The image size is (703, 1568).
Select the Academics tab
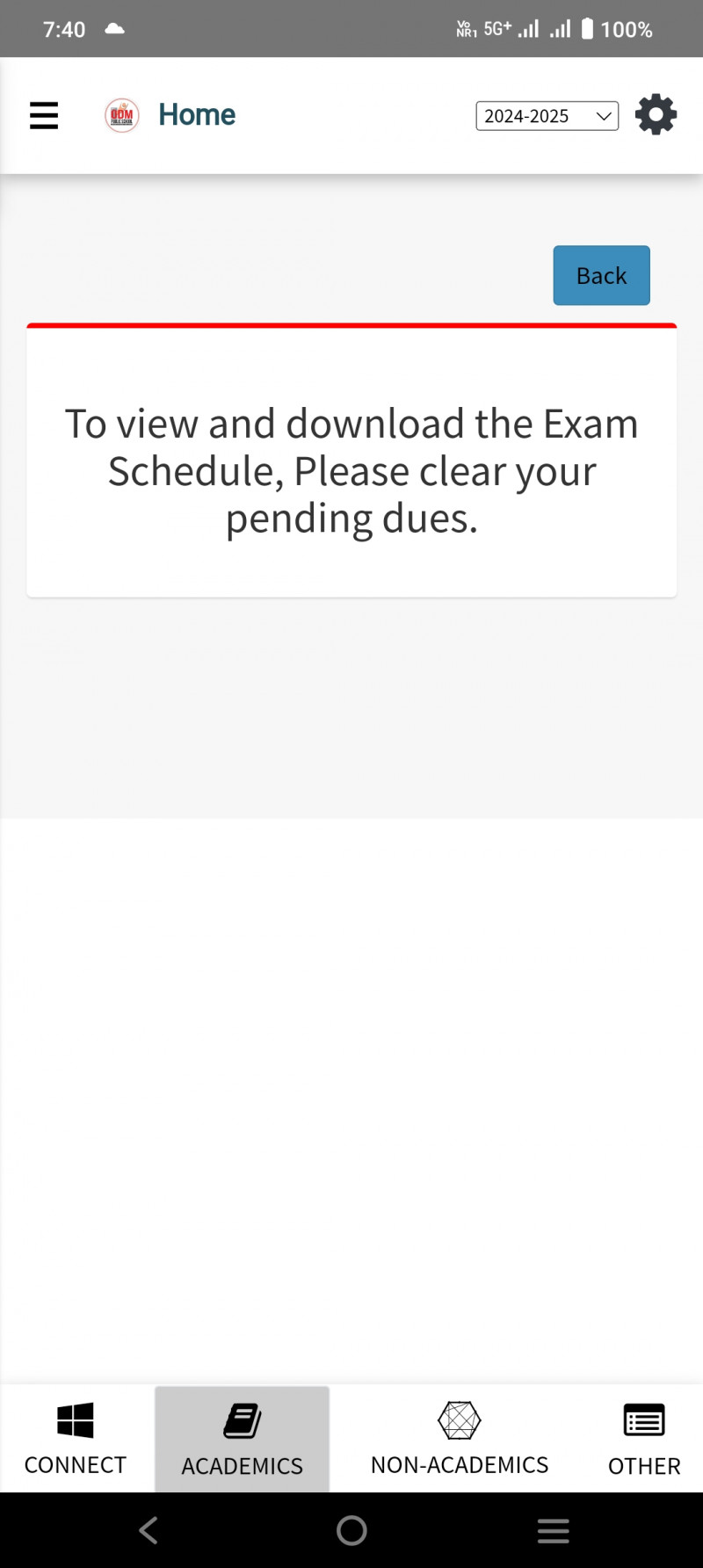(243, 1440)
